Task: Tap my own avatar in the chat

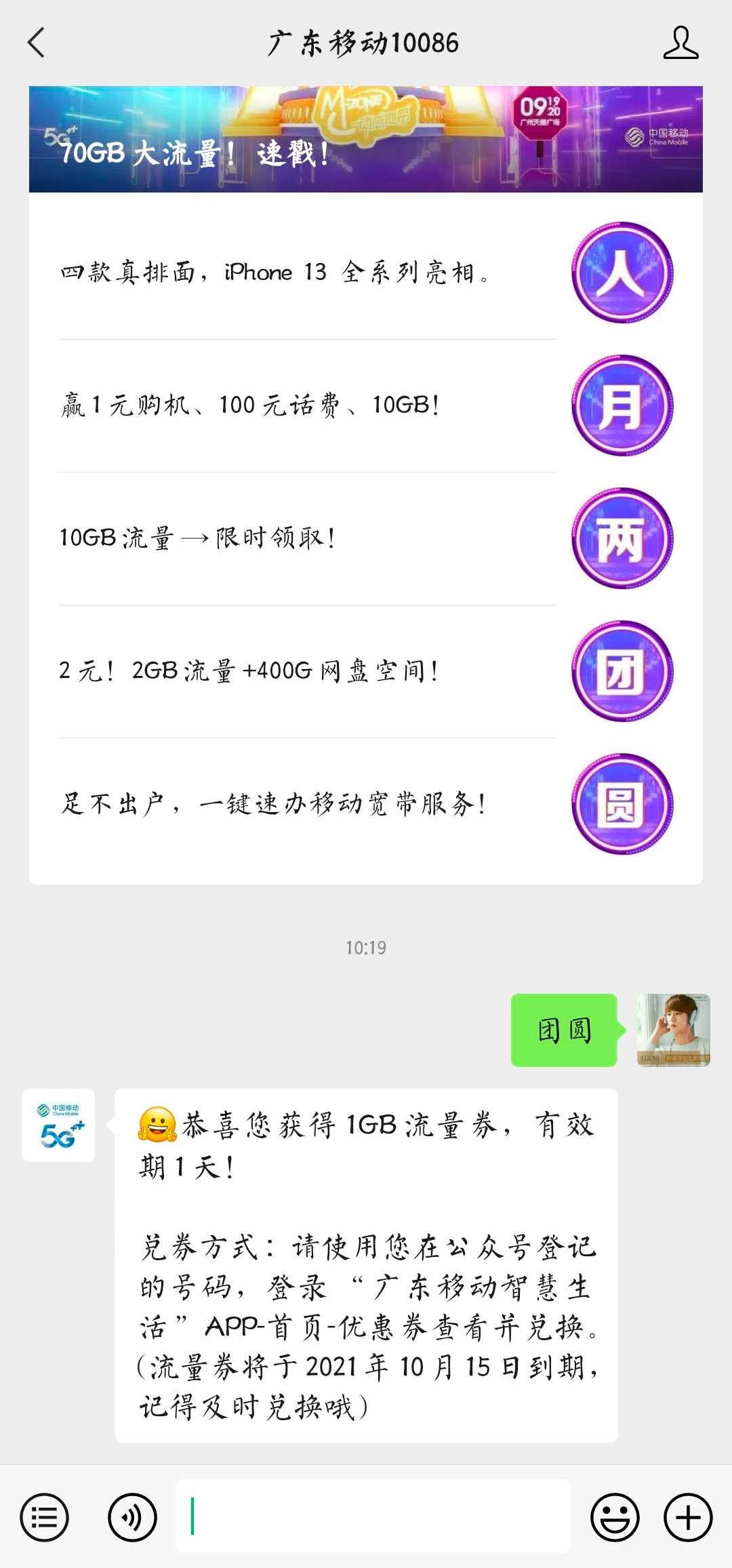Action: [x=673, y=1030]
